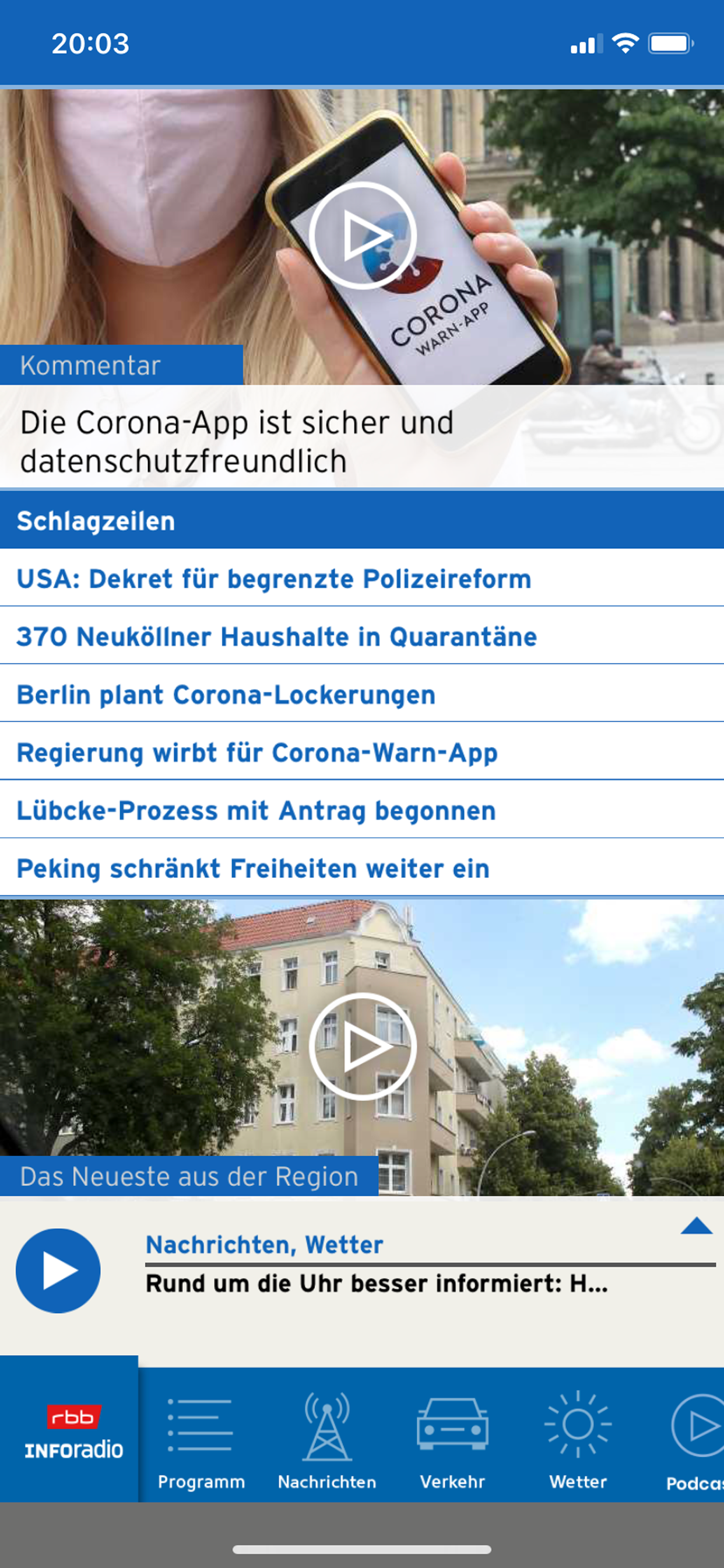Read 370 Neuköllner Haushalte in Quarantäne
724x1568 pixels.
click(277, 636)
